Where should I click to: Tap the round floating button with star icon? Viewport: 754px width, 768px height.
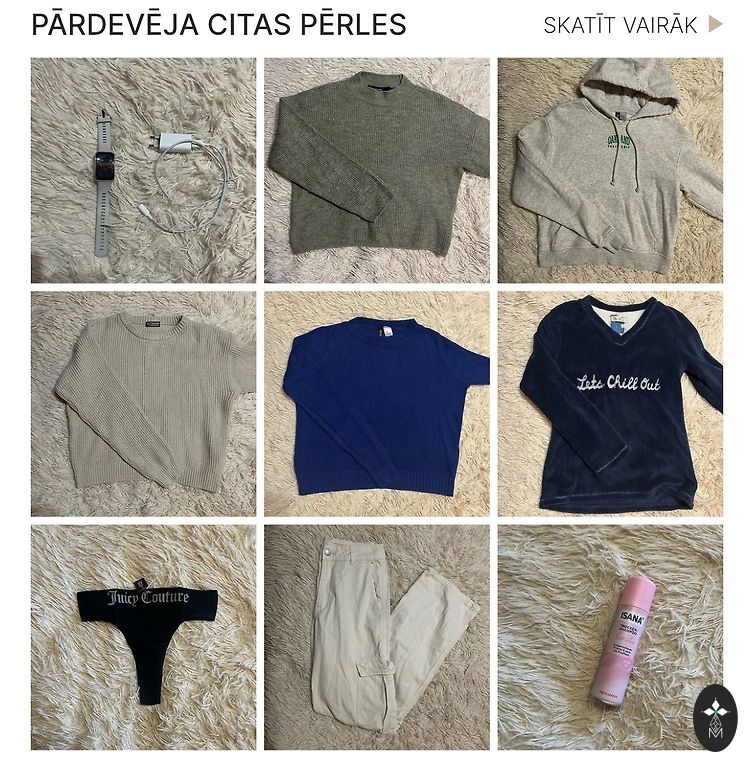(x=715, y=718)
